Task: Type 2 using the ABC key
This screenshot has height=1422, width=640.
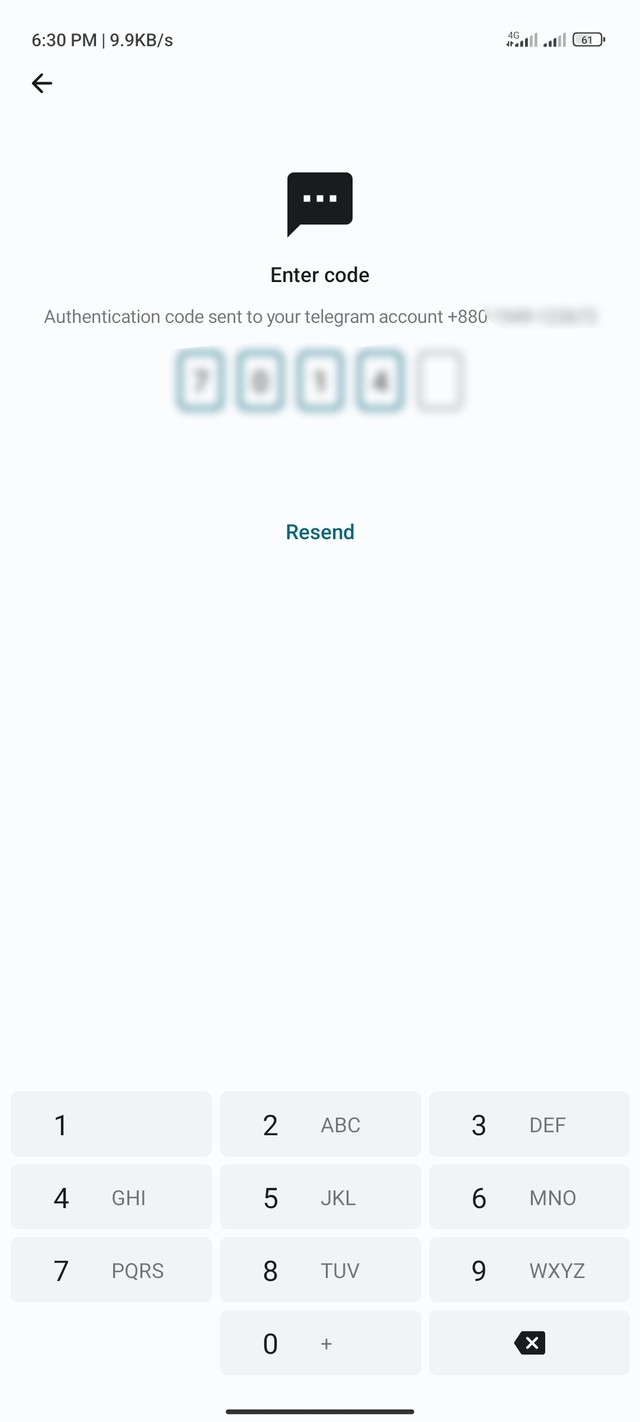Action: [x=320, y=1125]
